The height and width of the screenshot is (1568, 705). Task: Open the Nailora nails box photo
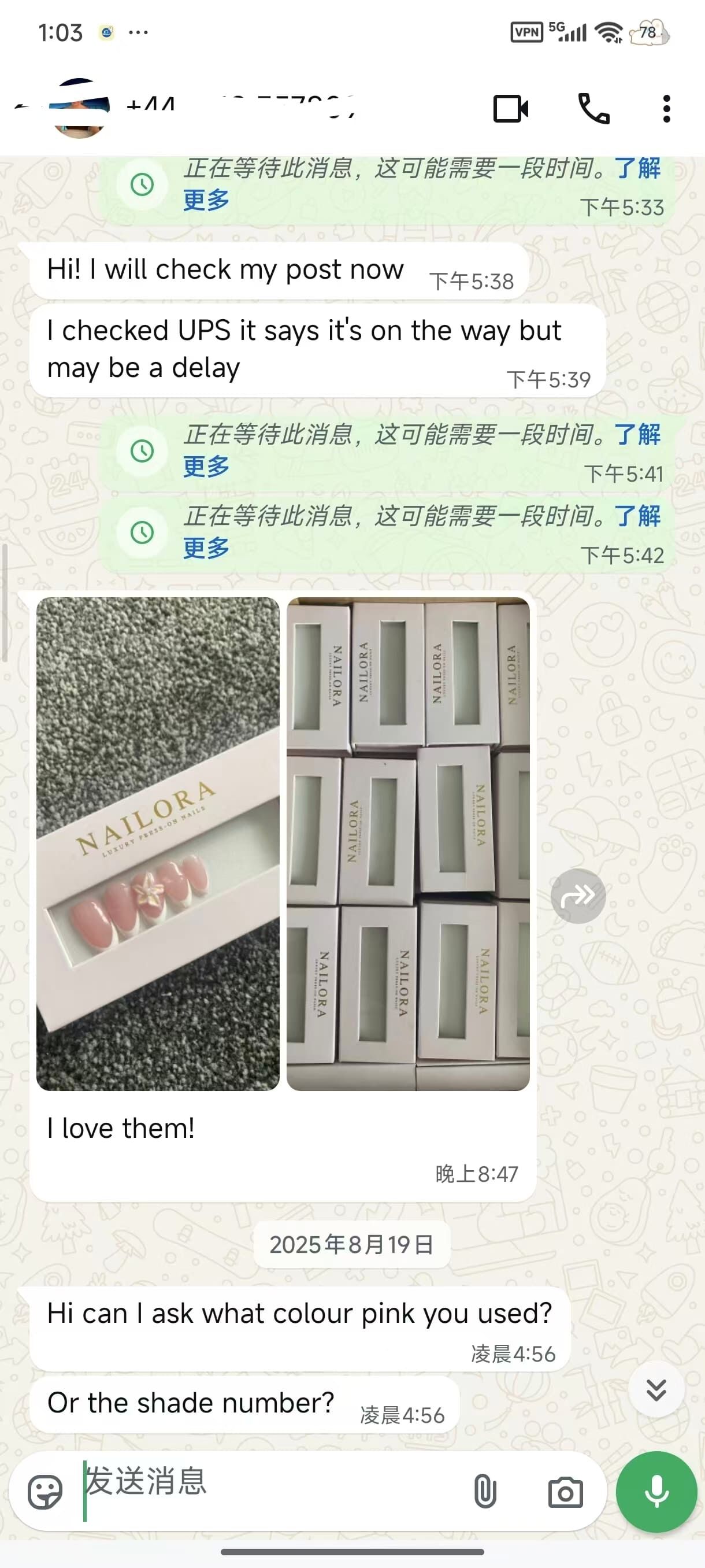tap(158, 844)
